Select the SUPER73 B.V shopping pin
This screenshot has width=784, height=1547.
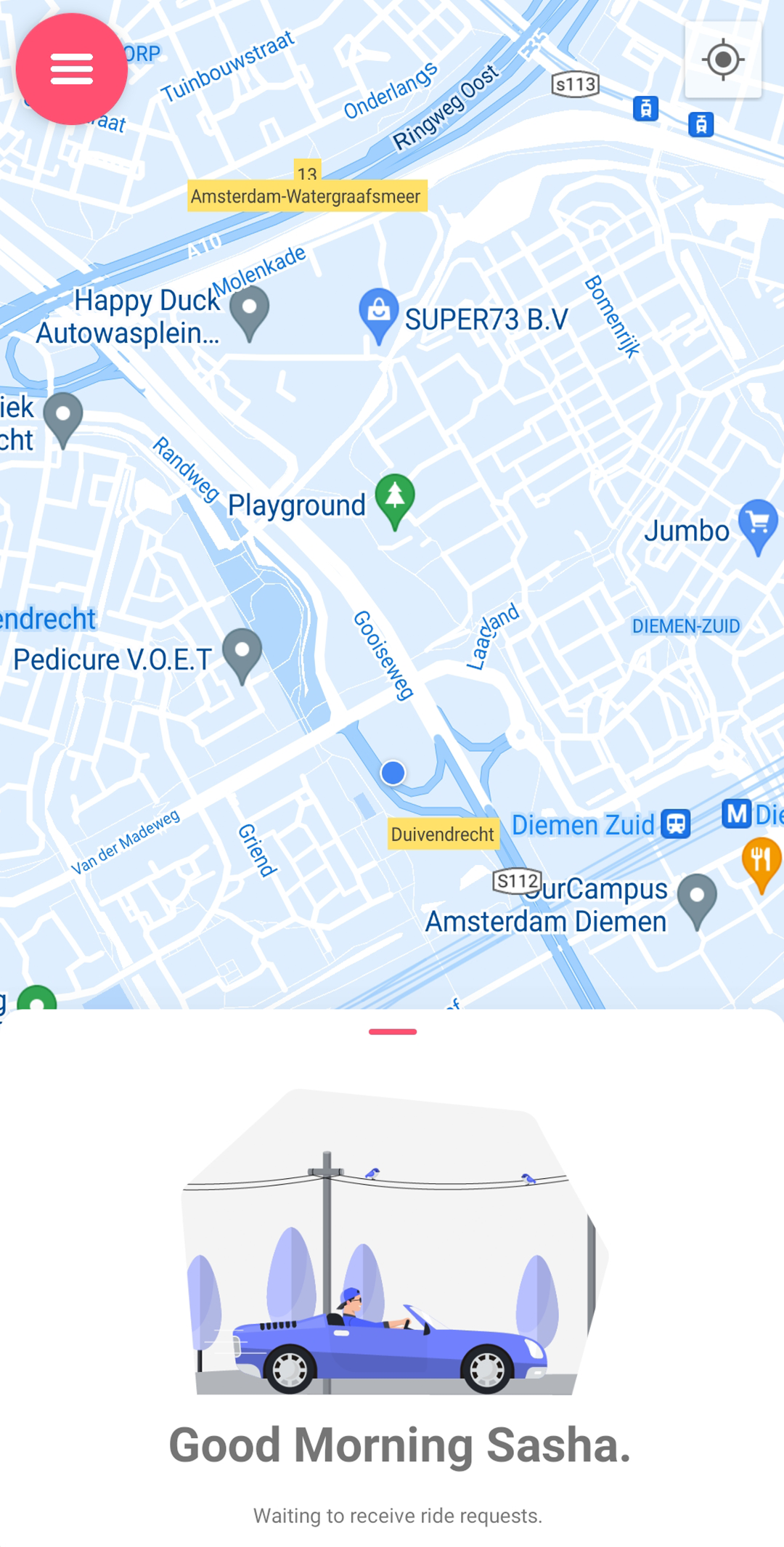click(377, 314)
